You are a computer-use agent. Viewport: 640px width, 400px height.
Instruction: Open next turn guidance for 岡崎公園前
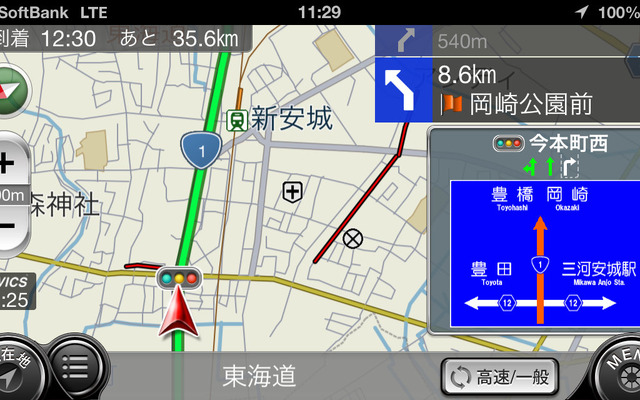click(x=507, y=88)
